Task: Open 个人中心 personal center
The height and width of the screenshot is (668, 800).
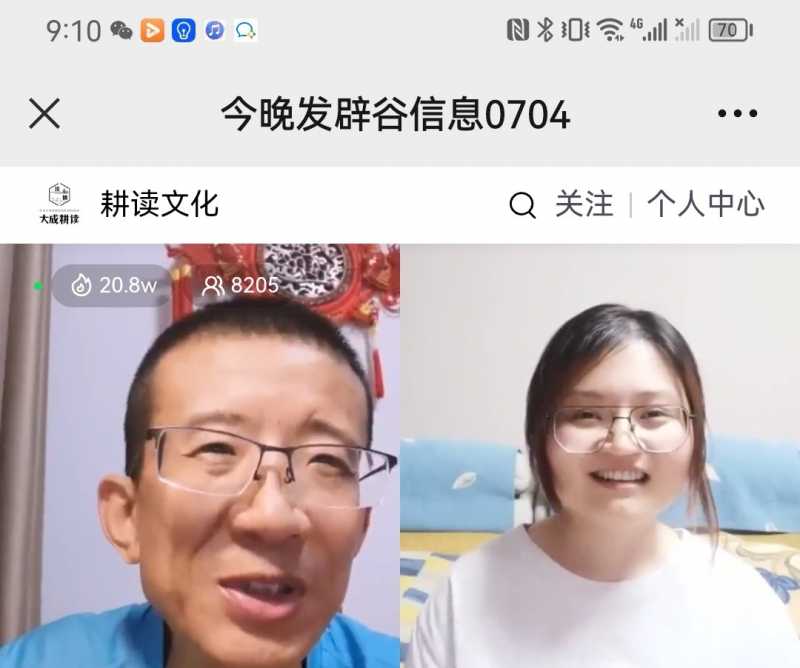Action: 705,204
